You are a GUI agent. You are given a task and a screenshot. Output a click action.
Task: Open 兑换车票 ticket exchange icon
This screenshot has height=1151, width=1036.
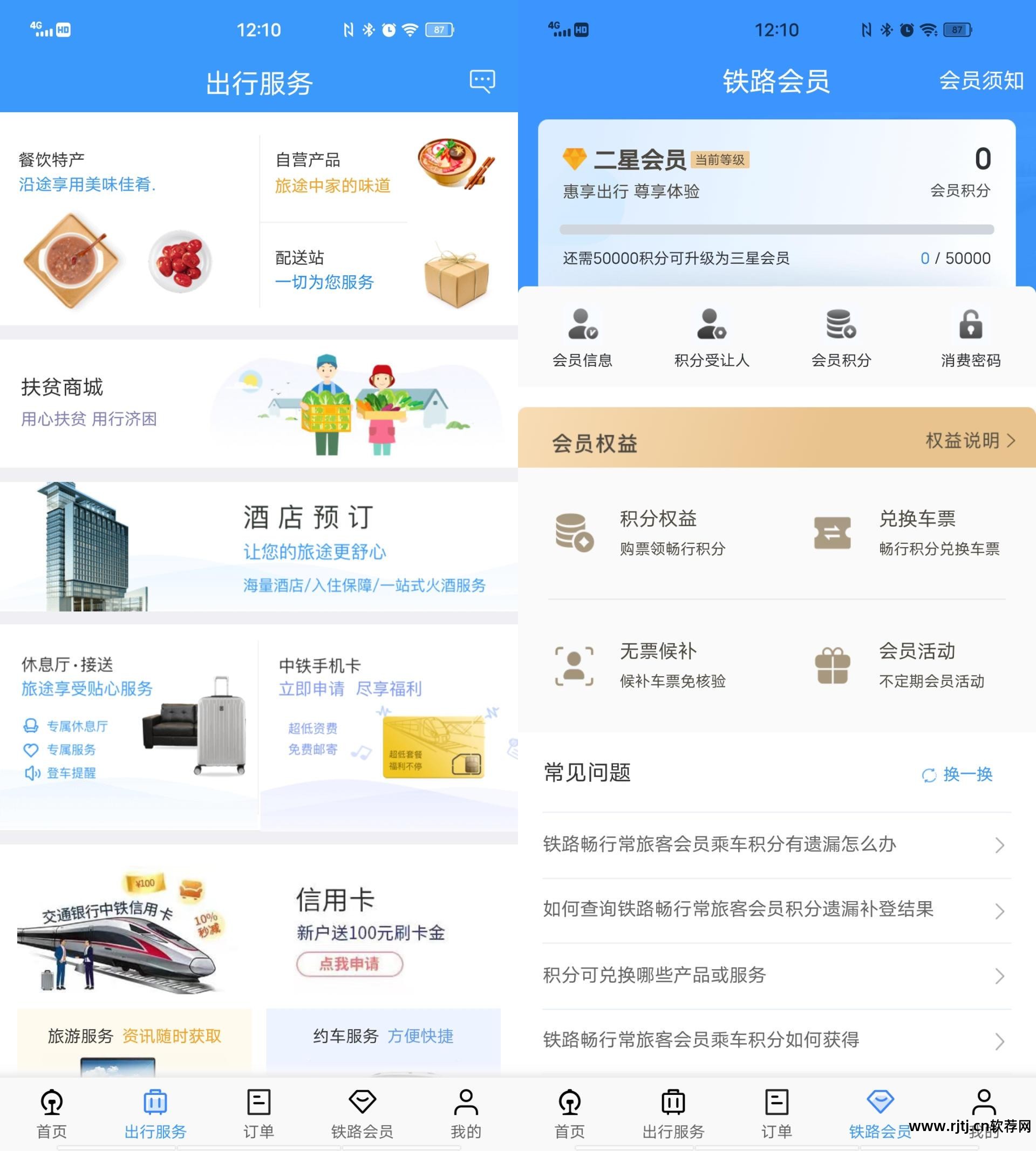(832, 532)
